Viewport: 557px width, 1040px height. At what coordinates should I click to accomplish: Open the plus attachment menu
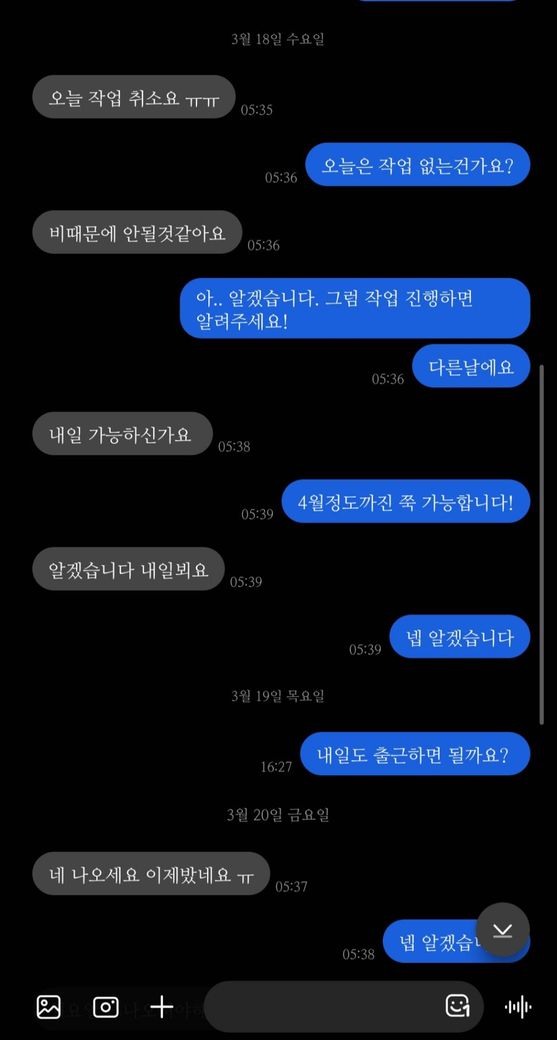pyautogui.click(x=161, y=1007)
